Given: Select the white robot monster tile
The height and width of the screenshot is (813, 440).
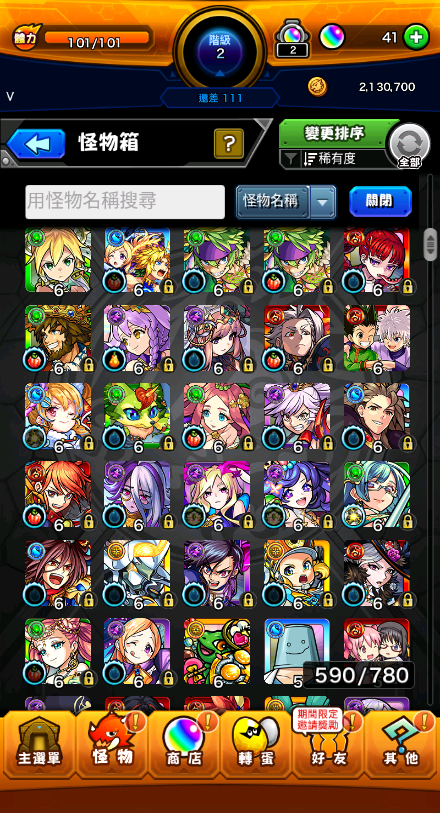Looking at the screenshot, I should tap(137, 573).
